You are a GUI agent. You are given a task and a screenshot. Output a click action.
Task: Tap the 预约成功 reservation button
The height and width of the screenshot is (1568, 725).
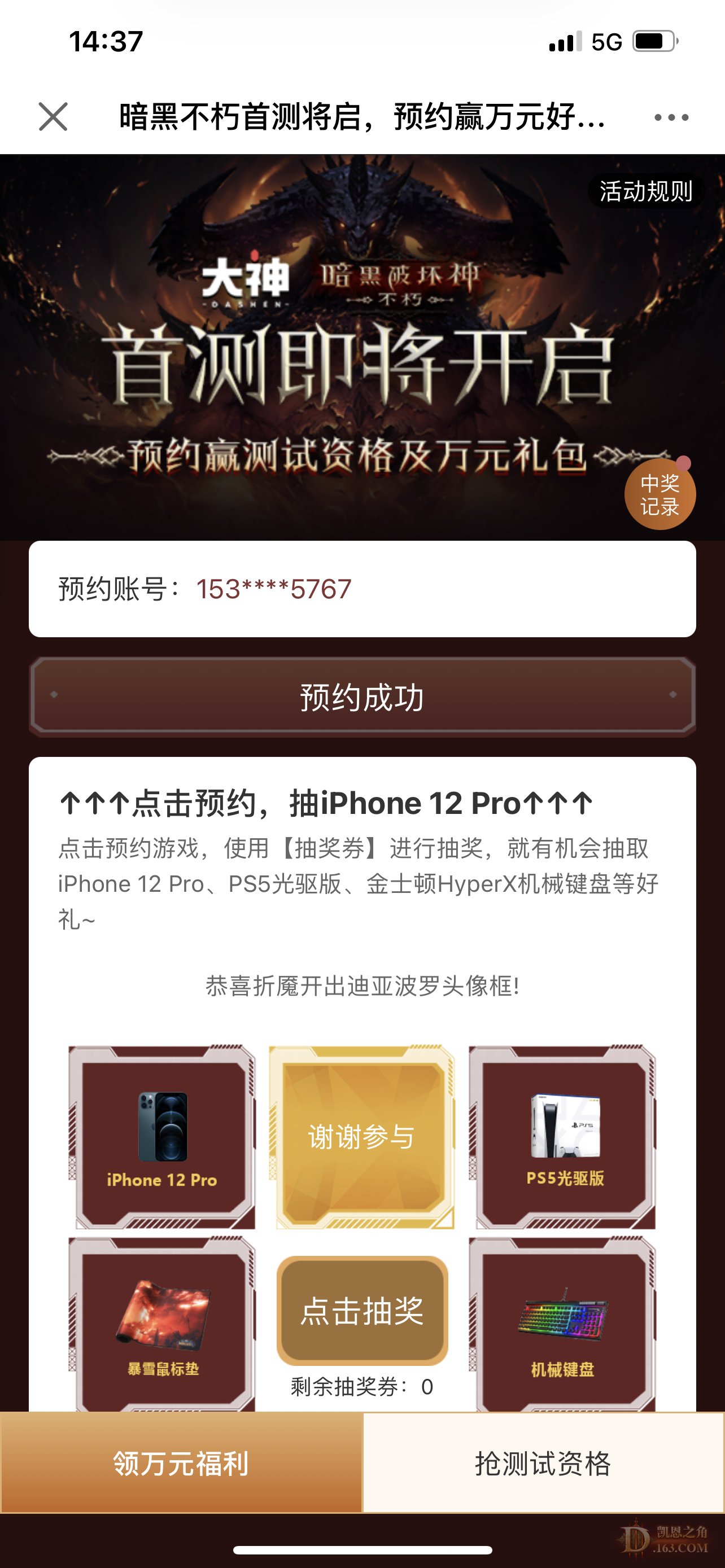[x=362, y=697]
